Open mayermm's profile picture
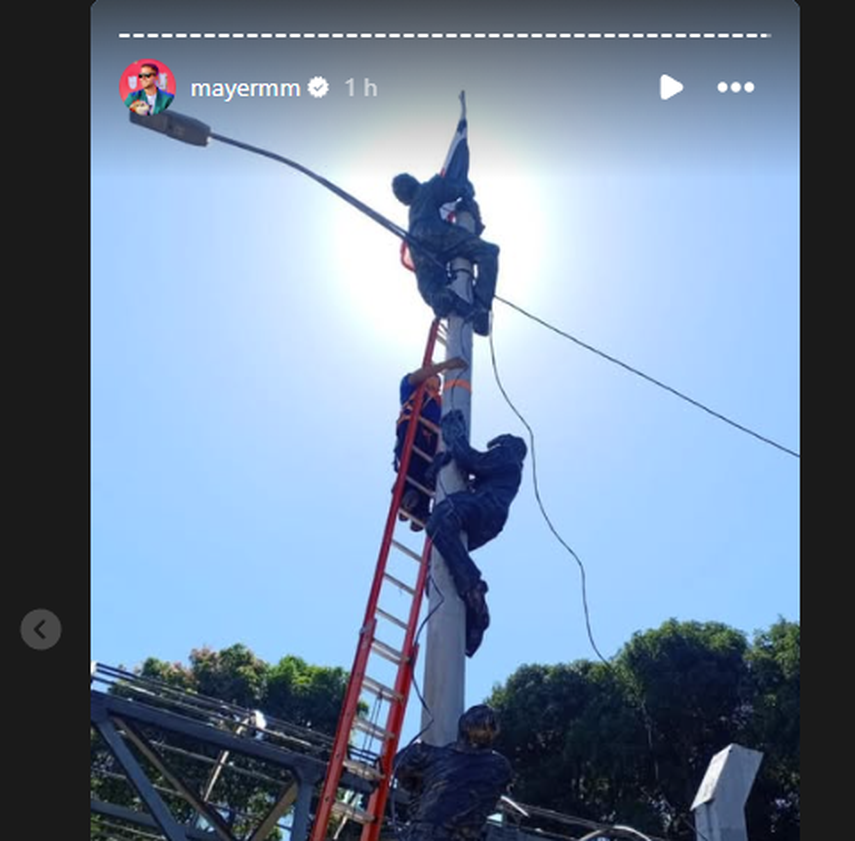Viewport: 855px width, 841px height. click(147, 87)
